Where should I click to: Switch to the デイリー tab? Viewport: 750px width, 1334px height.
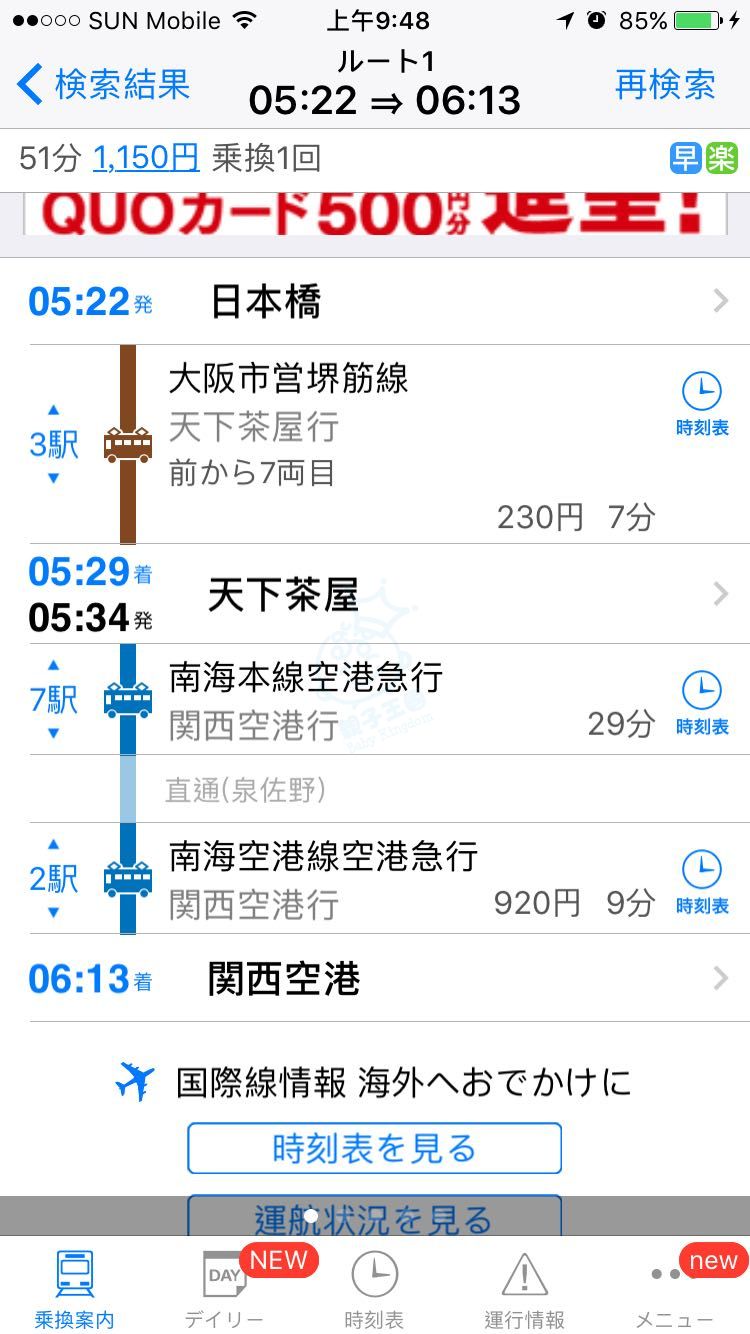pos(224,1288)
